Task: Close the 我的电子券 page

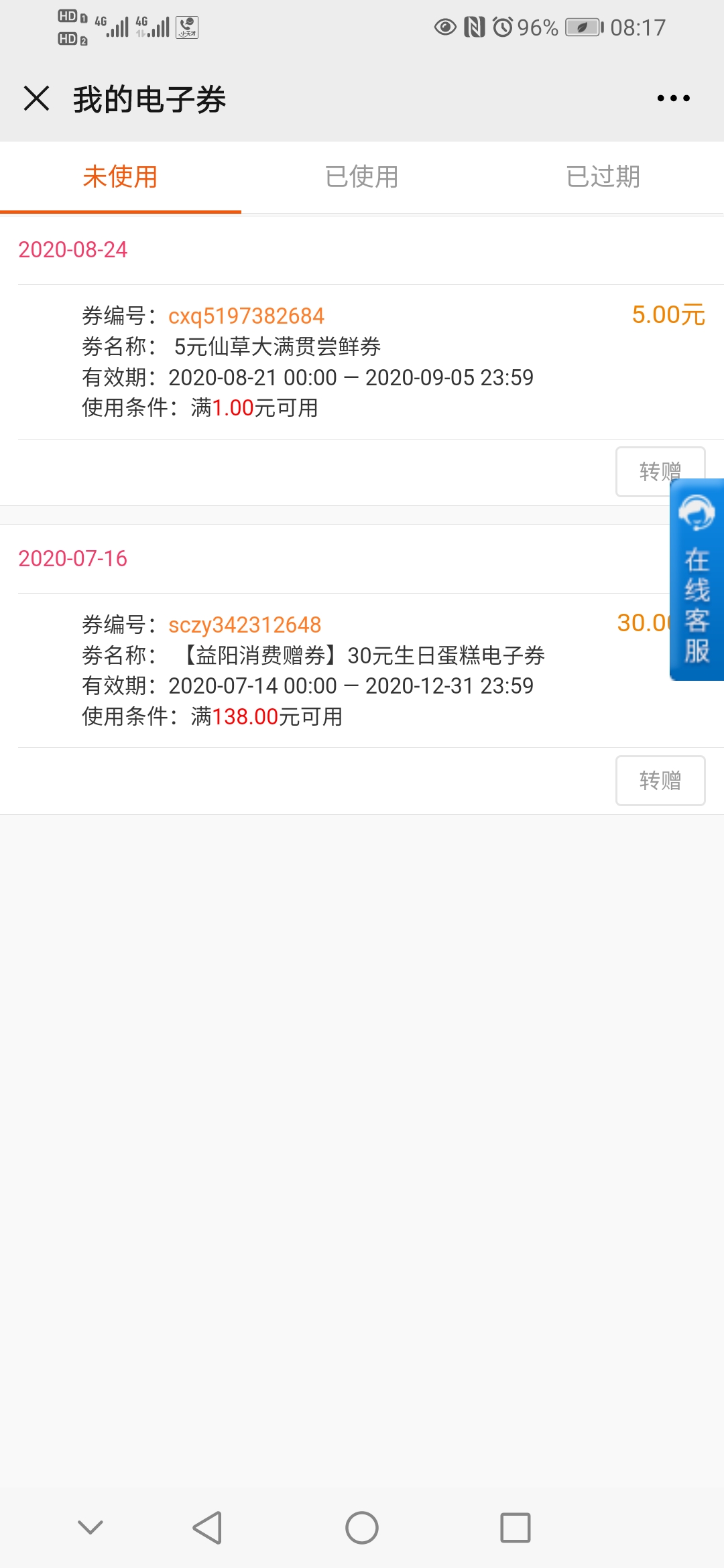Action: (x=37, y=99)
